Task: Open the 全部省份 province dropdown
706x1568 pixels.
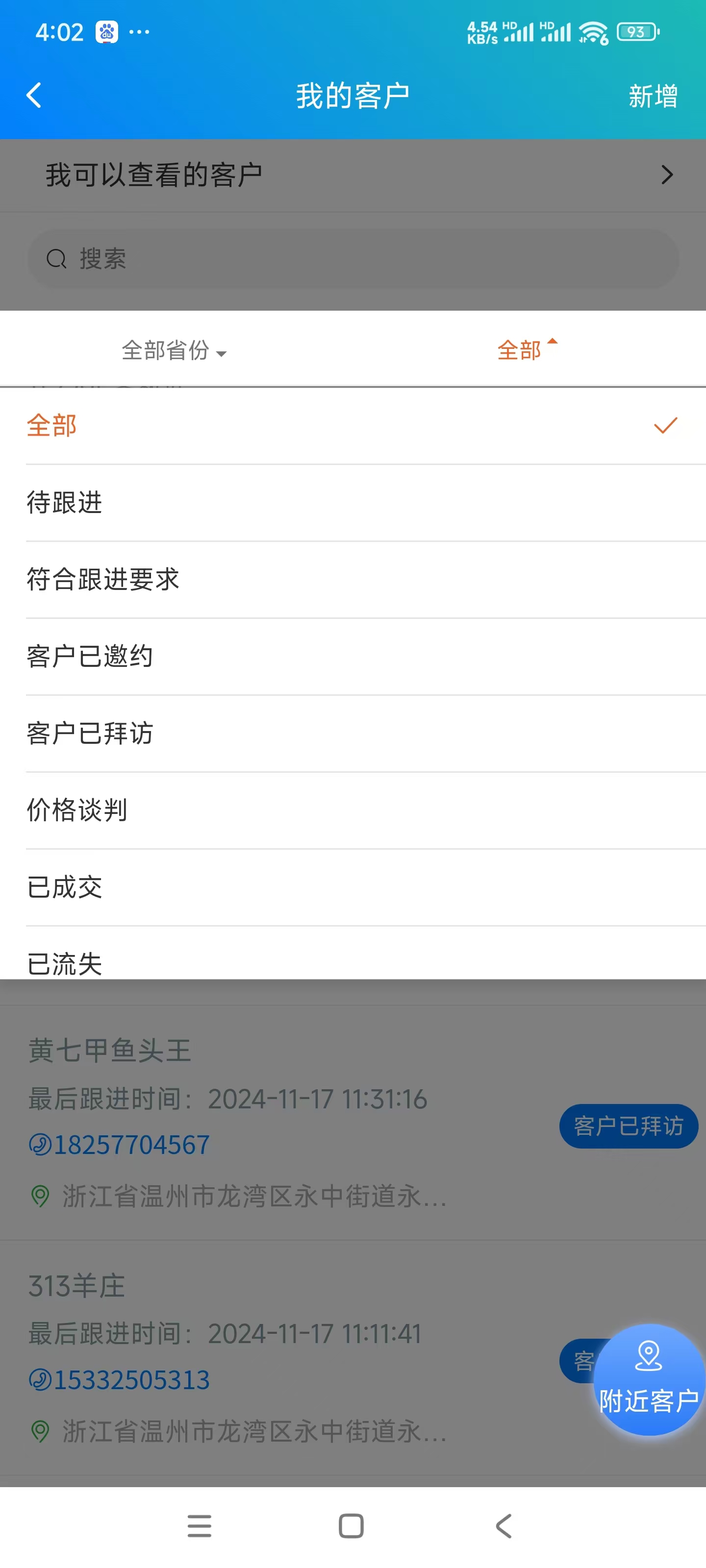Action: click(174, 351)
